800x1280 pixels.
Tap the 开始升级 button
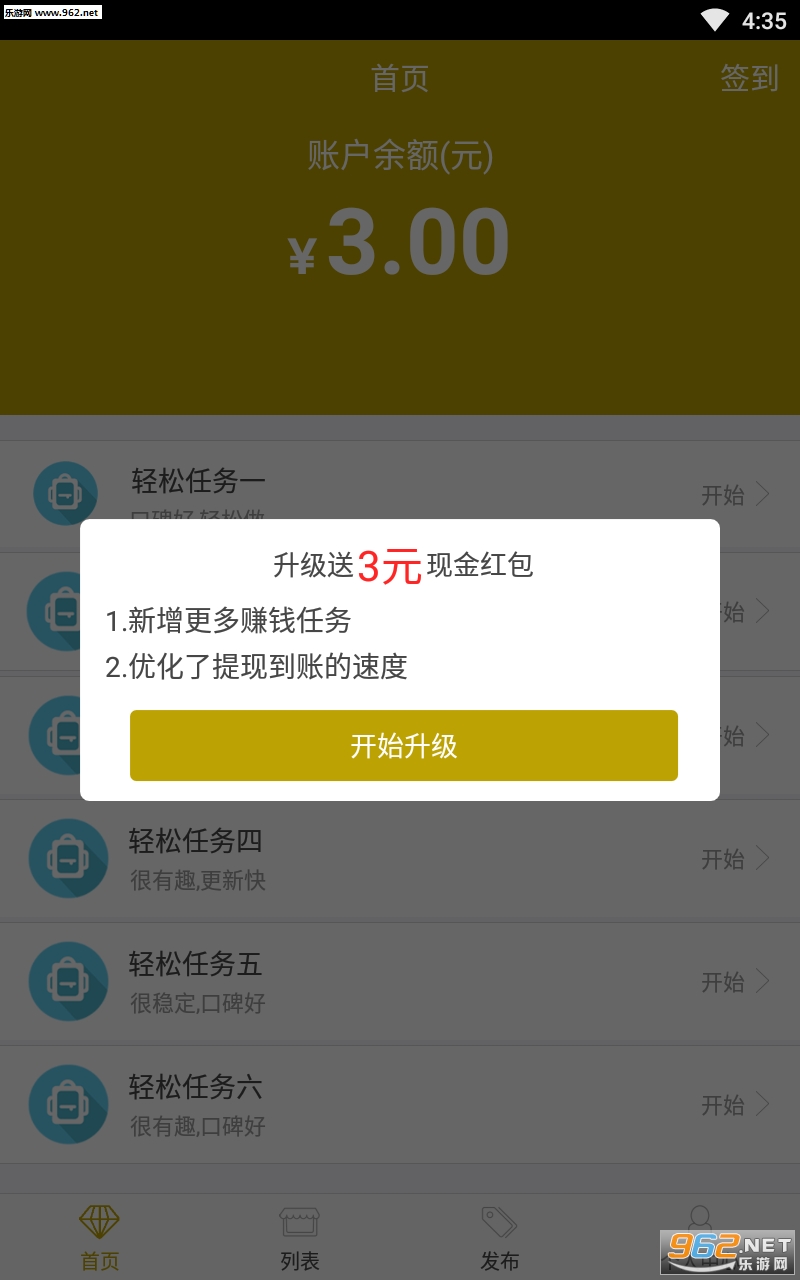[403, 746]
